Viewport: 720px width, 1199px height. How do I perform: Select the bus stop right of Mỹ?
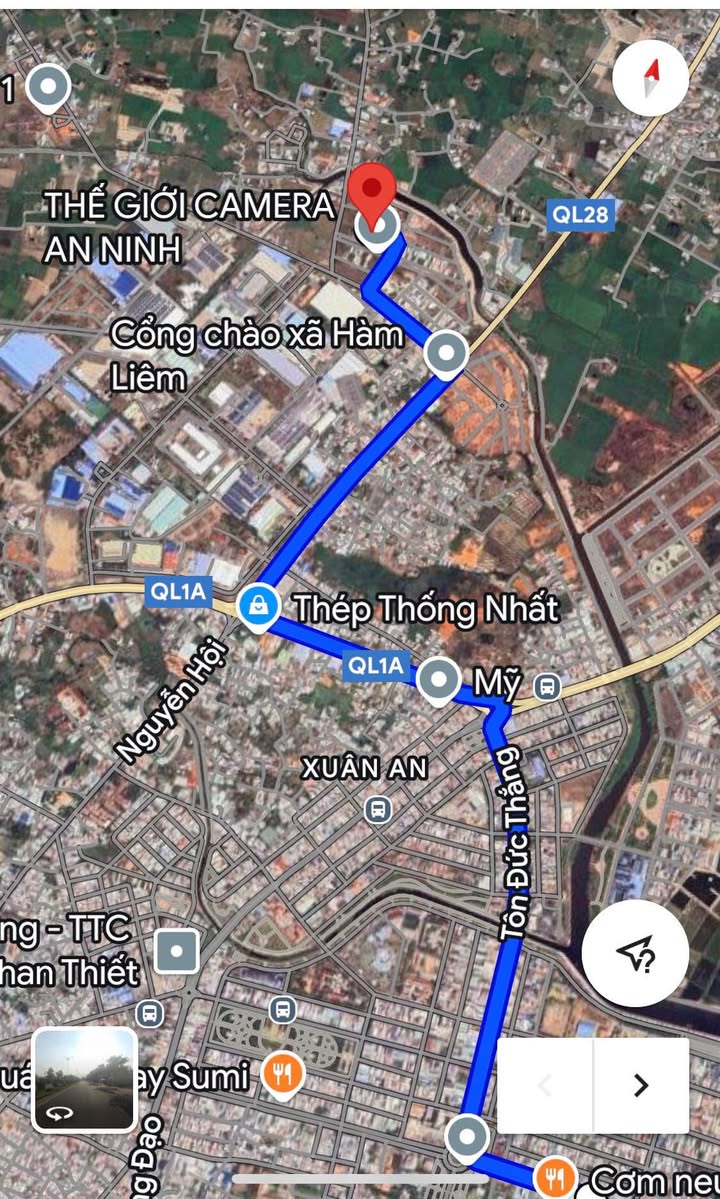546,686
